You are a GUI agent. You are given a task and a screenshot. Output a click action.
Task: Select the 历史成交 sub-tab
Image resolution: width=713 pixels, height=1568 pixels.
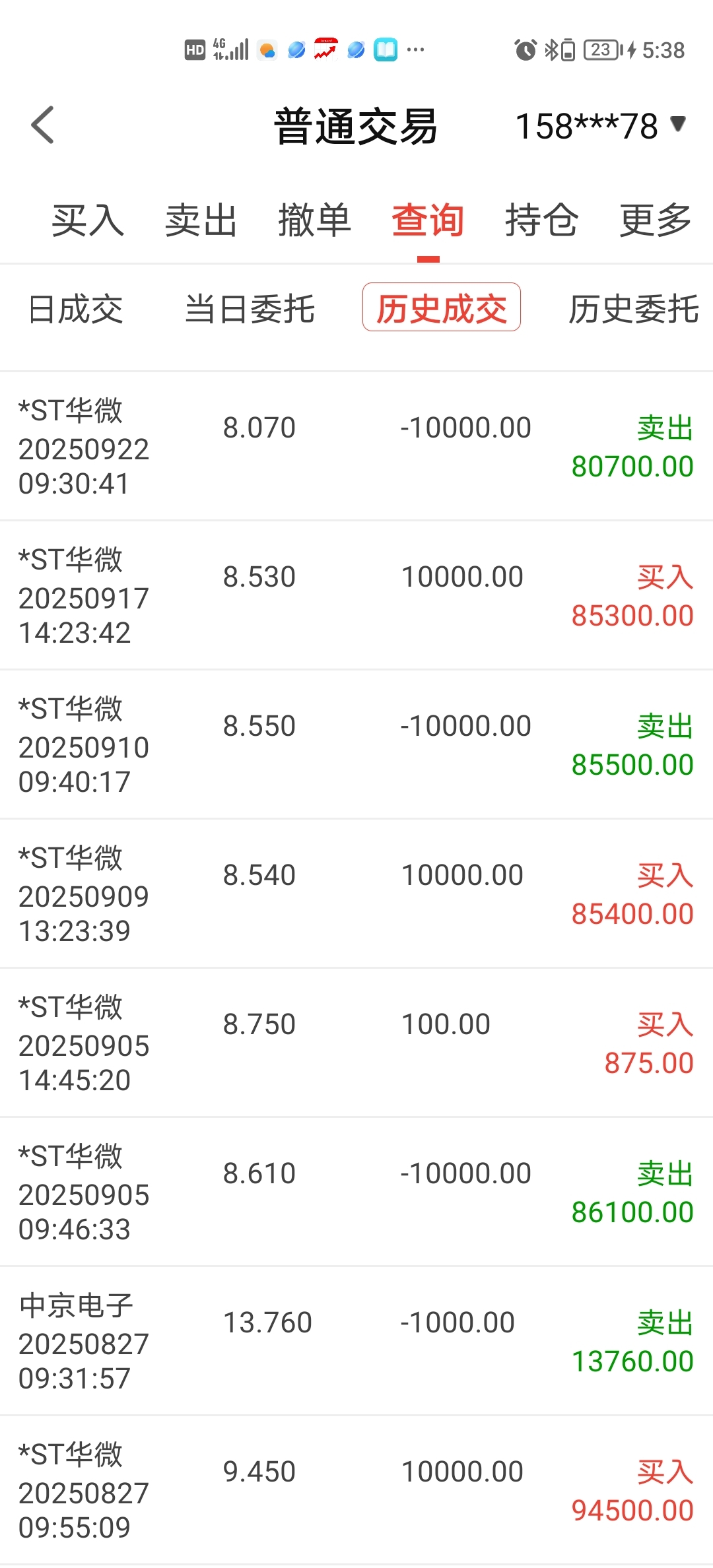(x=441, y=308)
